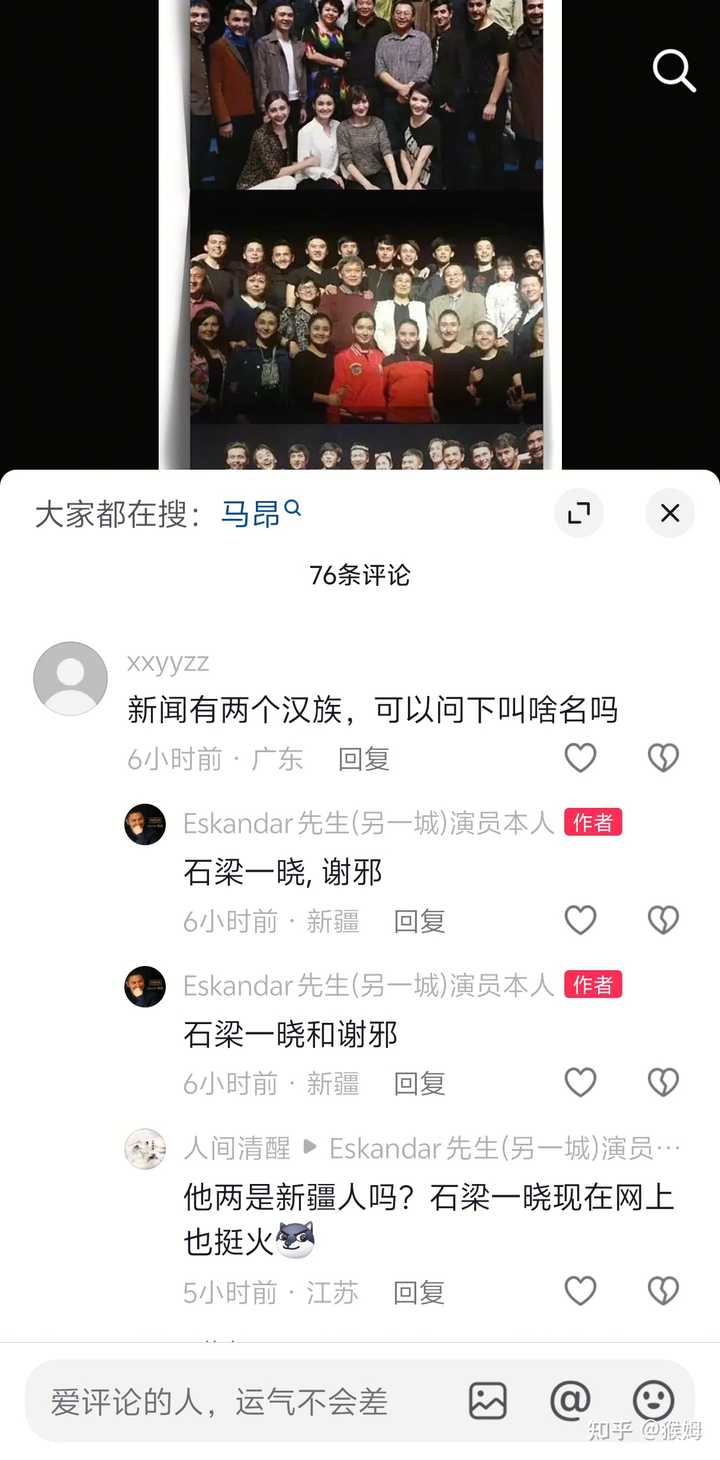The image size is (720, 1460).
Task: Like the author's reply 石梁一晓和谢邪
Action: (x=580, y=1082)
